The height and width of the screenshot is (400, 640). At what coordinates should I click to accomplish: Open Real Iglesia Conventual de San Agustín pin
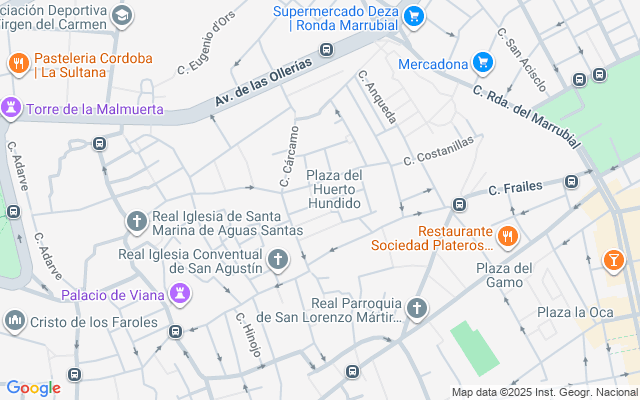(278, 260)
